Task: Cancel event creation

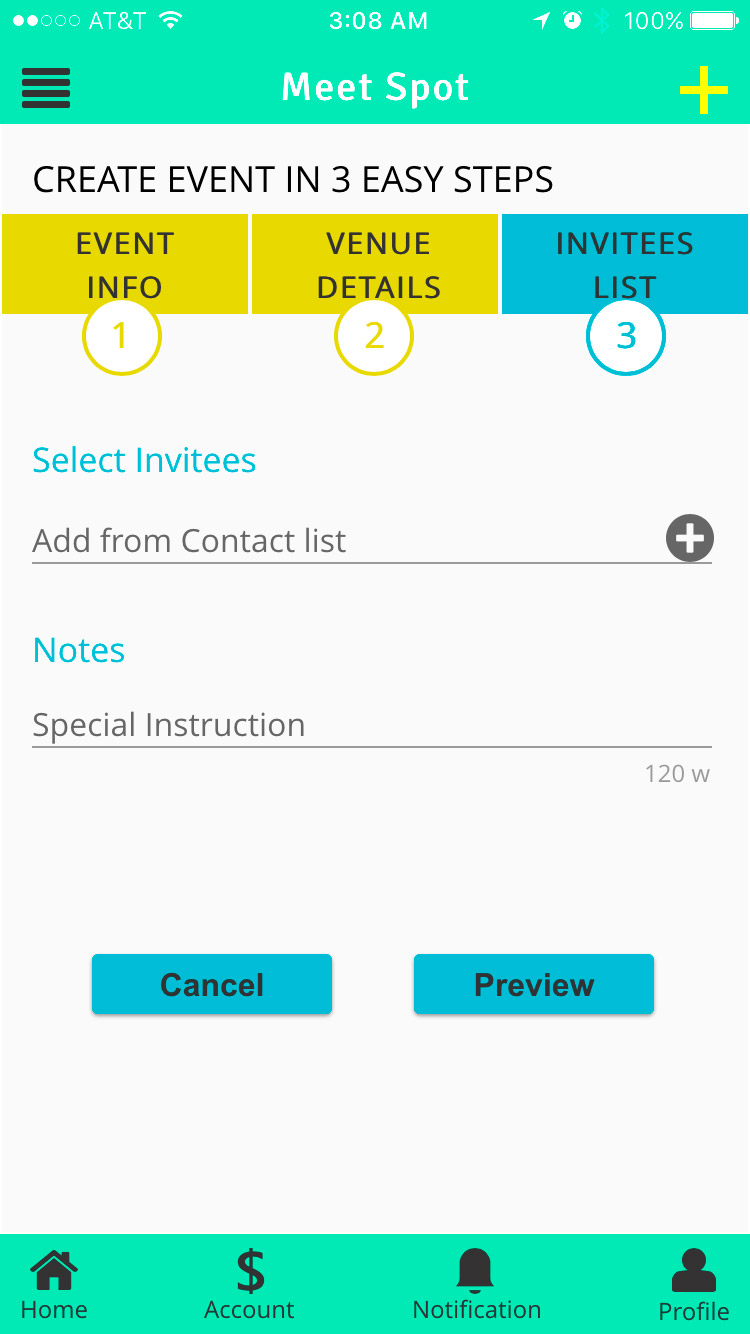Action: (x=212, y=984)
